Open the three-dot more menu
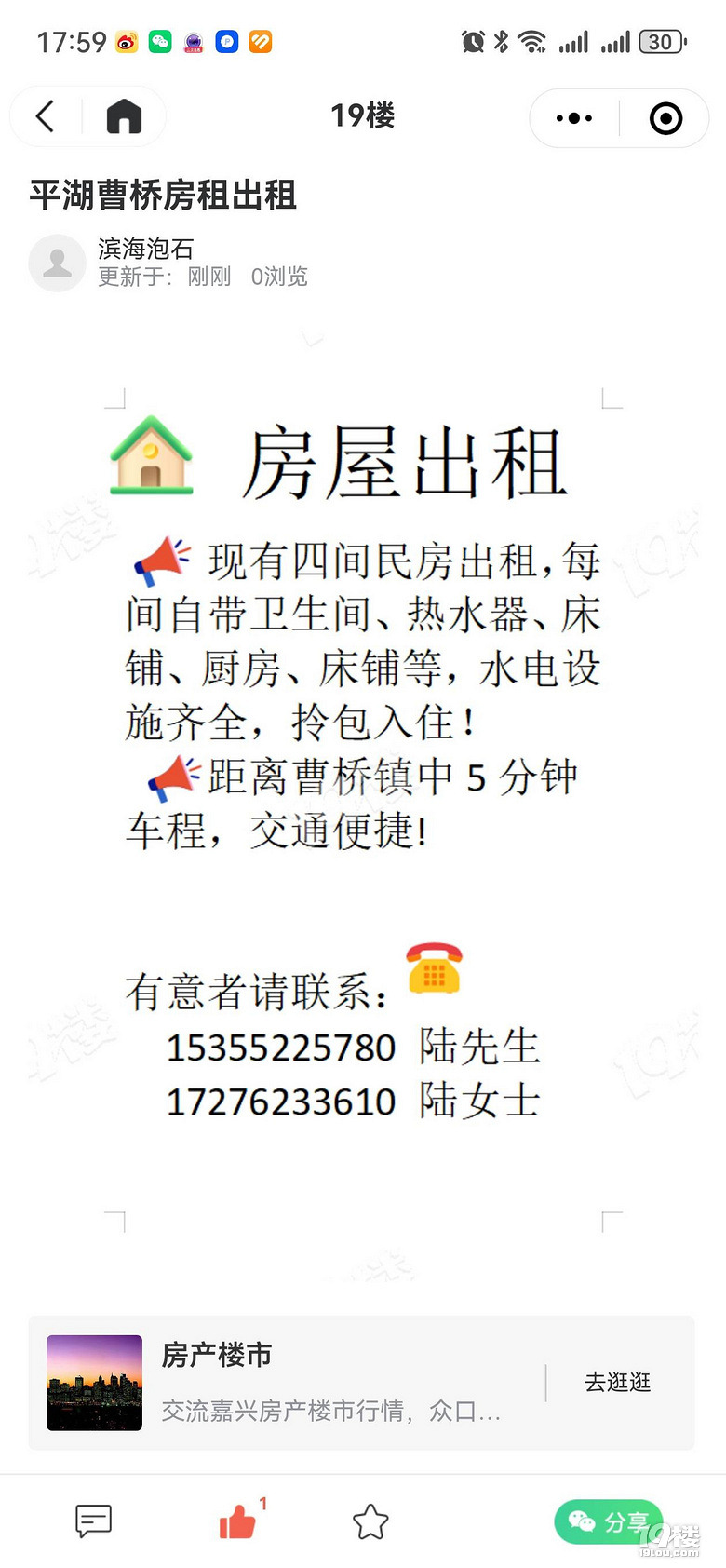726x1568 pixels. 573,118
